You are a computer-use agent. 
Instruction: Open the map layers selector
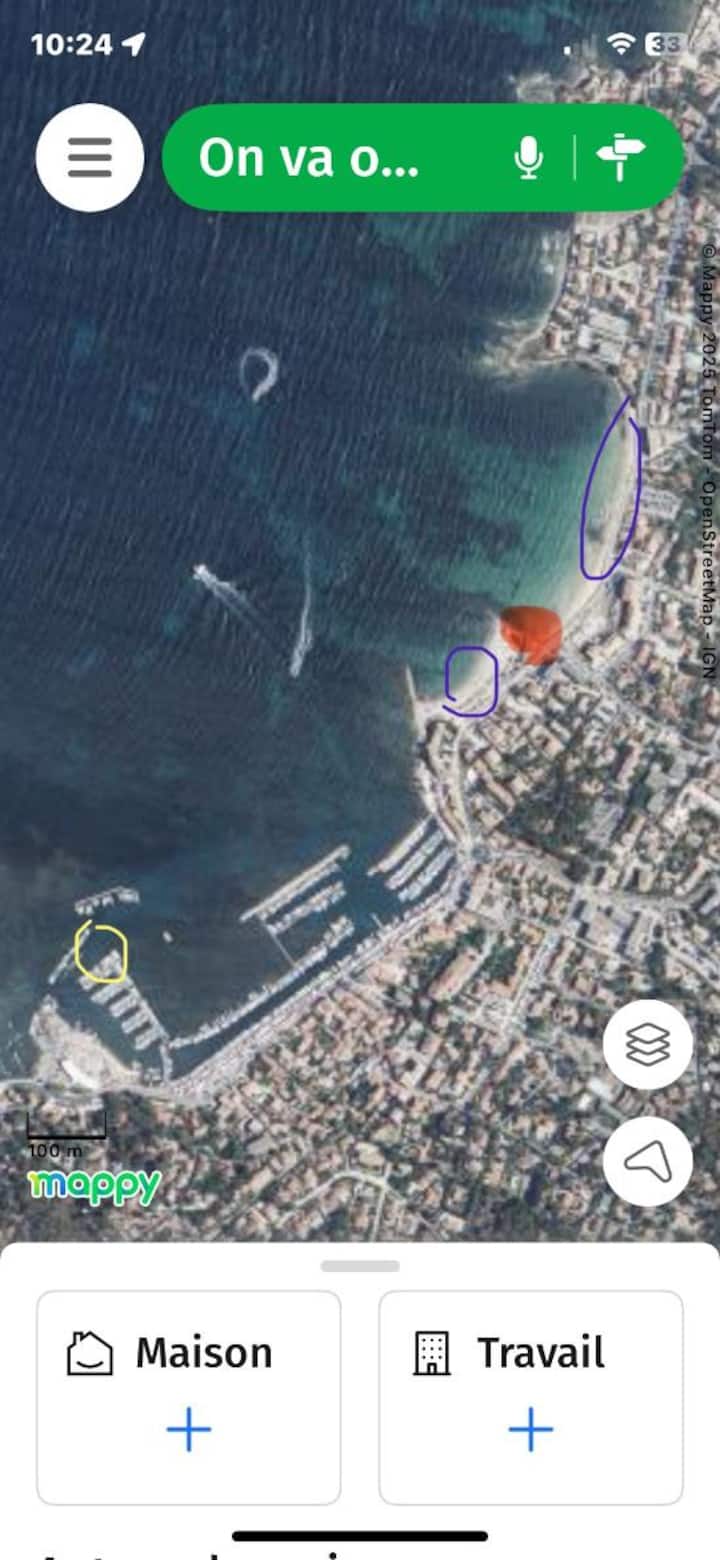pyautogui.click(x=647, y=1045)
